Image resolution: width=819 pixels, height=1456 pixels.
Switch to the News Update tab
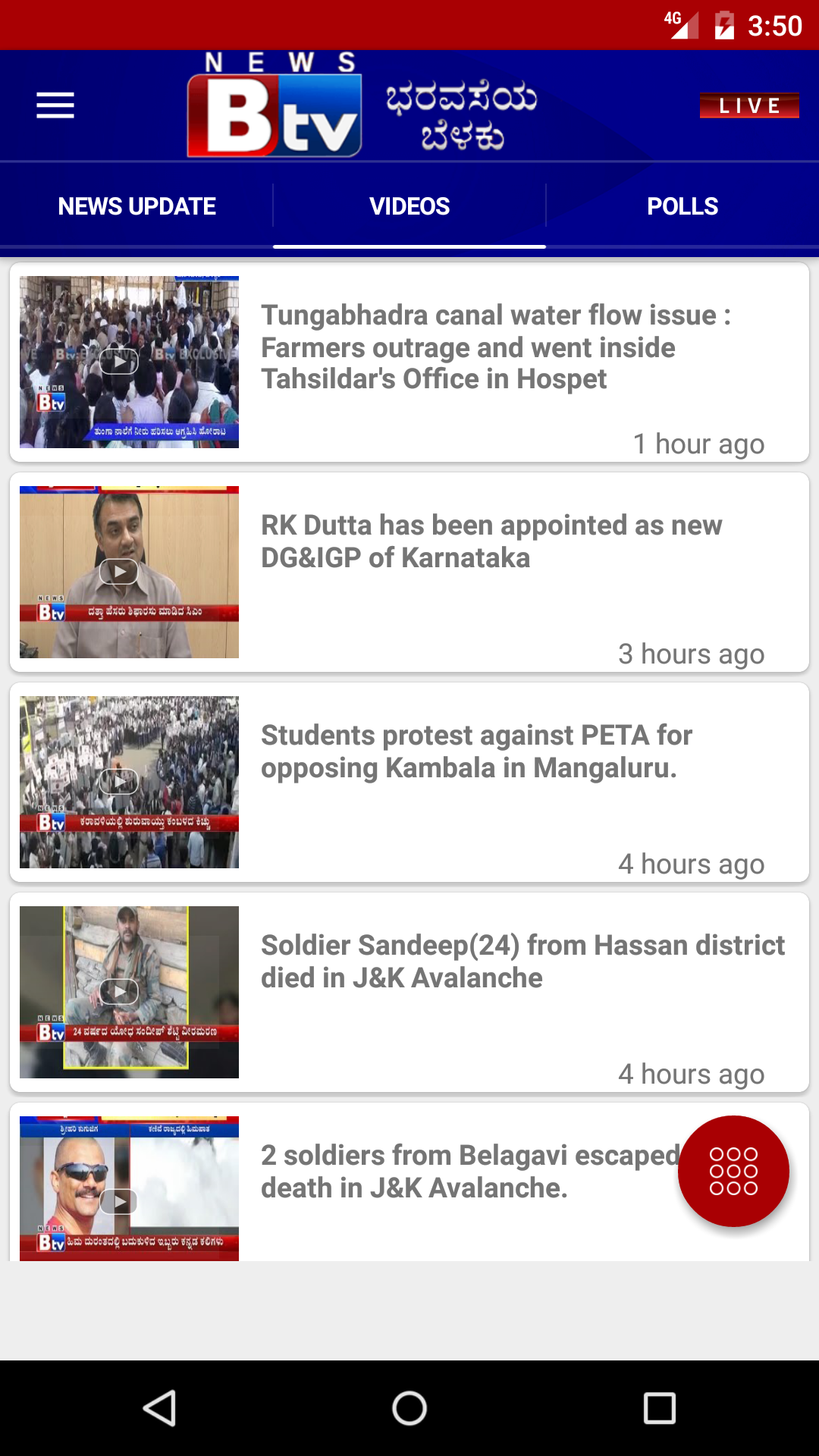pos(137,206)
